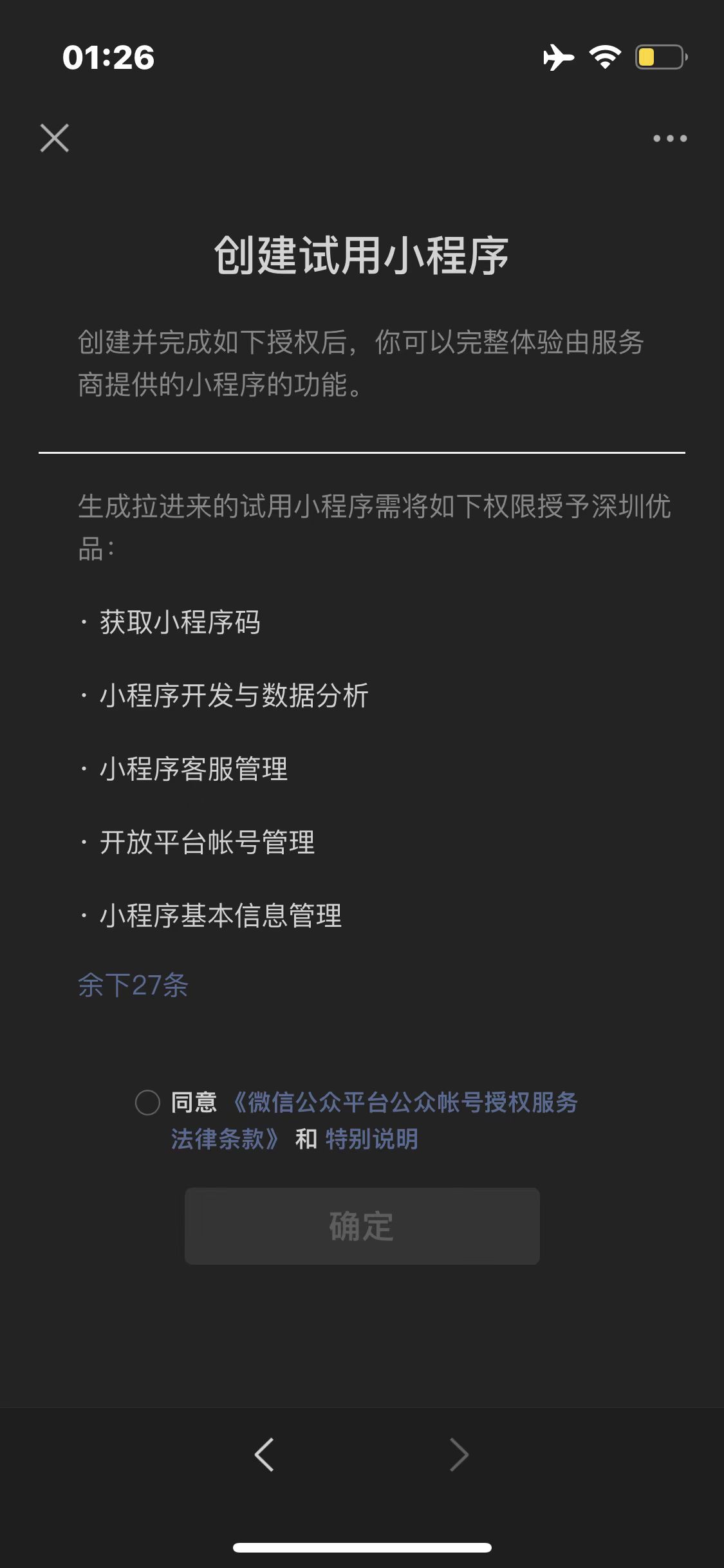The height and width of the screenshot is (1568, 724).
Task: Tap the 确定 confirm button
Action: click(362, 1226)
